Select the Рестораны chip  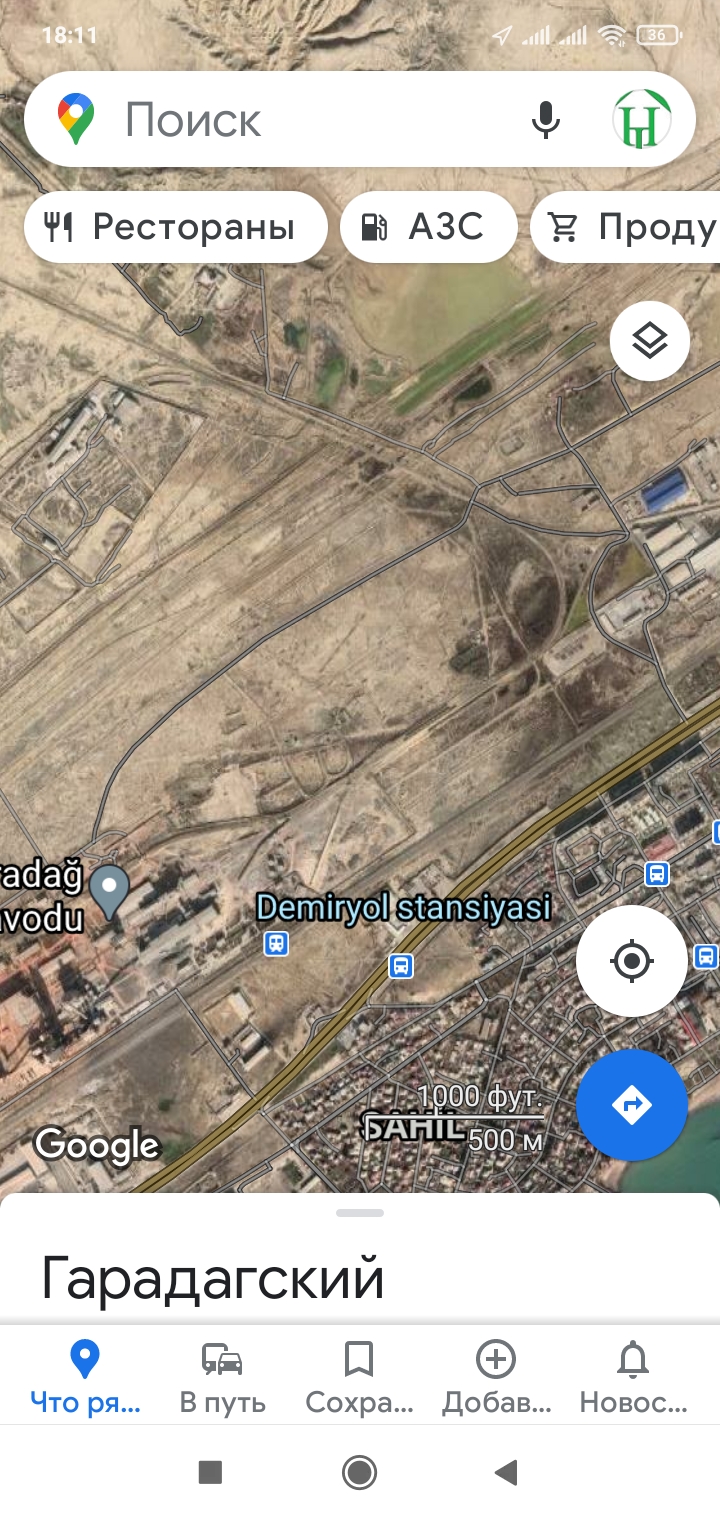(176, 227)
